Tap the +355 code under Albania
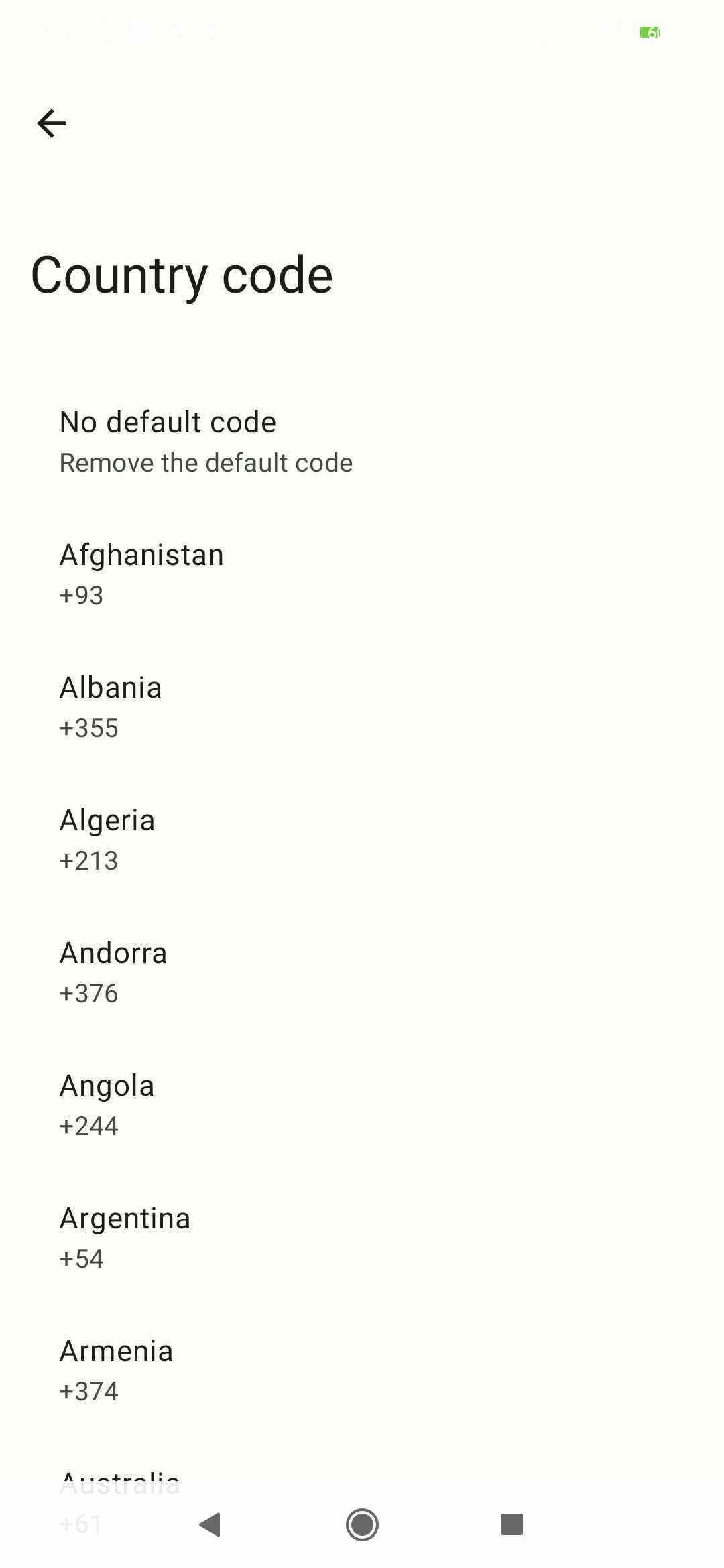 [88, 728]
